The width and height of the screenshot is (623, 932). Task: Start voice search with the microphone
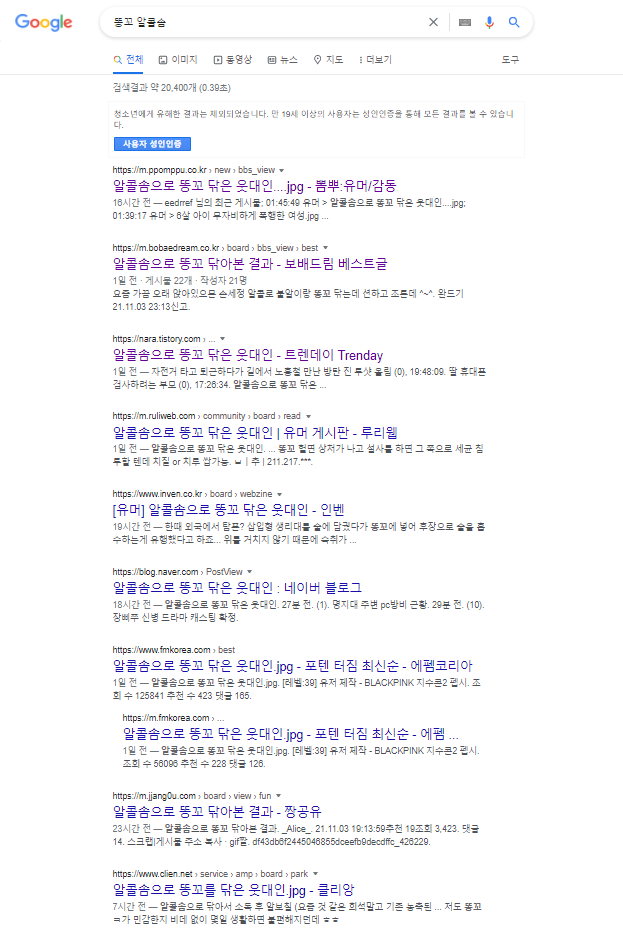[x=489, y=22]
